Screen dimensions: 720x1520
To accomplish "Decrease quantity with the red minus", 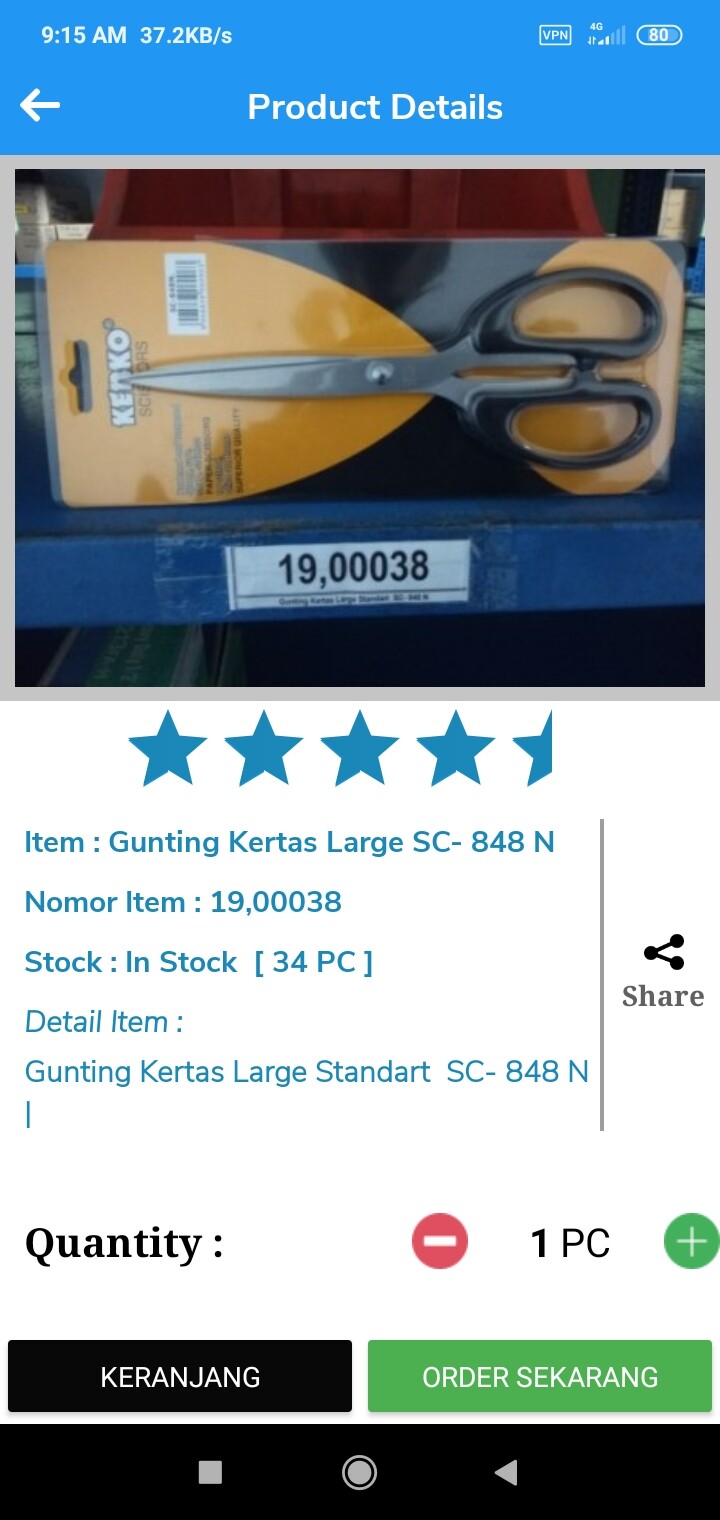I will point(439,1241).
